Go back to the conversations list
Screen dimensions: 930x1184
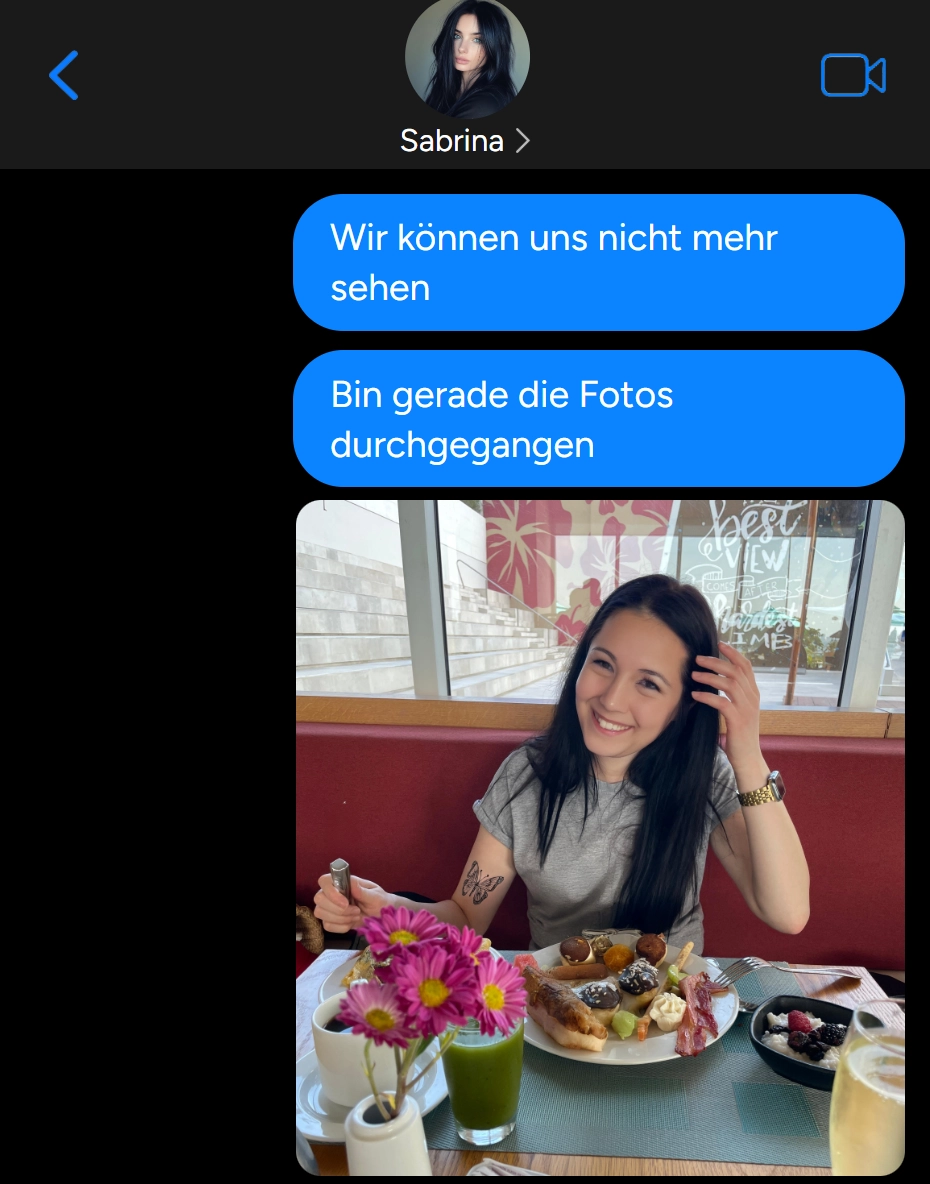pos(63,76)
